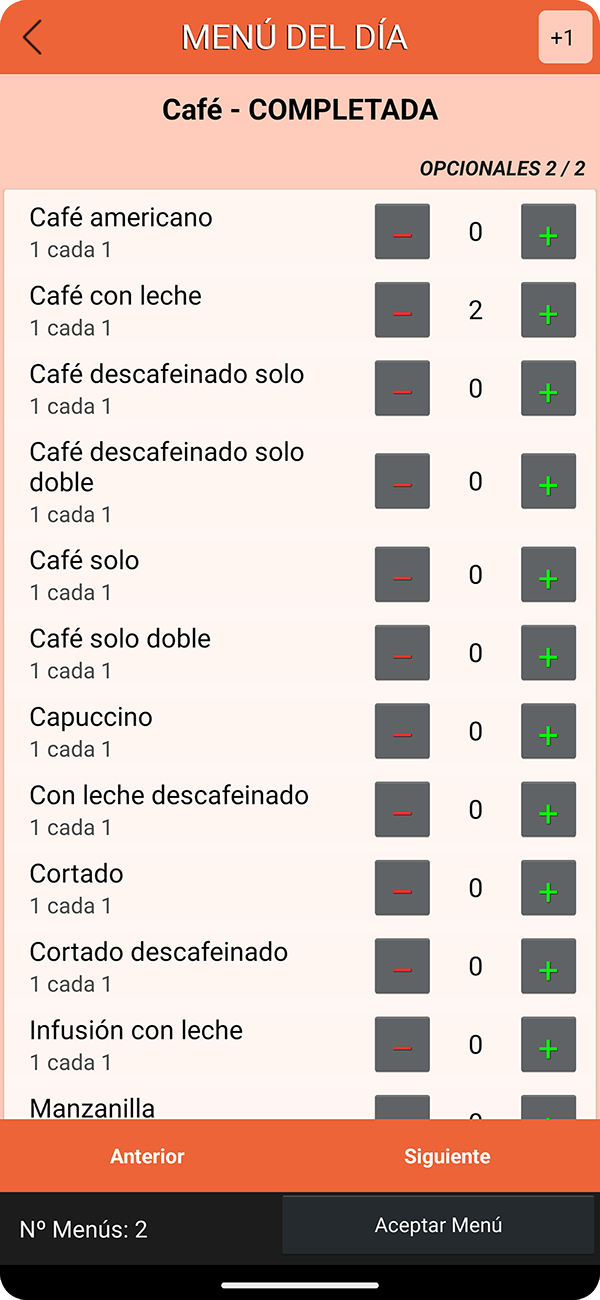Confirm with Aceptar Menú
The width and height of the screenshot is (600, 1300).
438,1225
